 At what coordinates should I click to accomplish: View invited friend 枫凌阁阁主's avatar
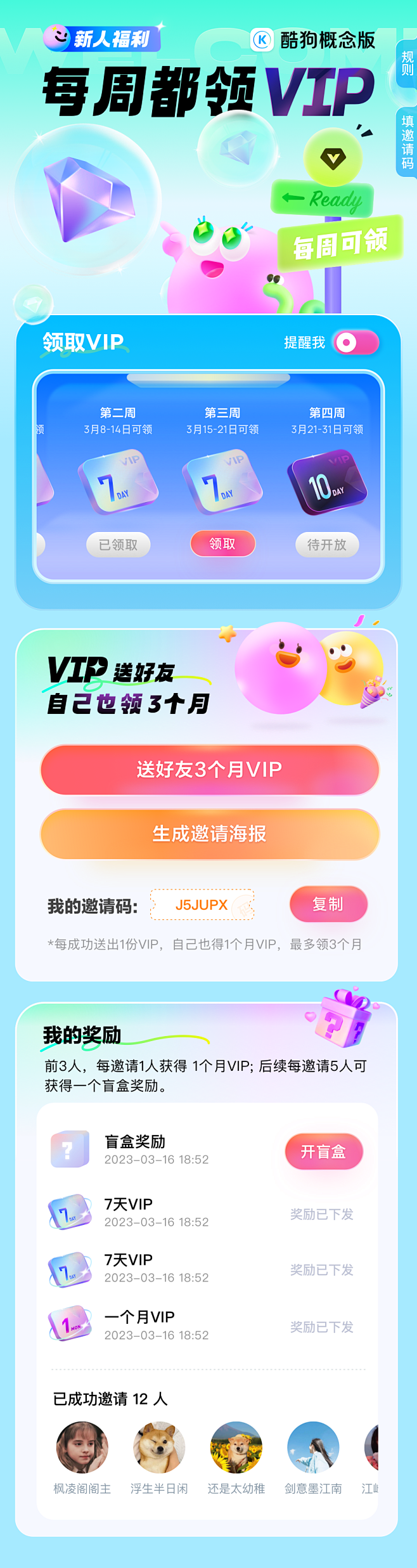click(x=82, y=1447)
